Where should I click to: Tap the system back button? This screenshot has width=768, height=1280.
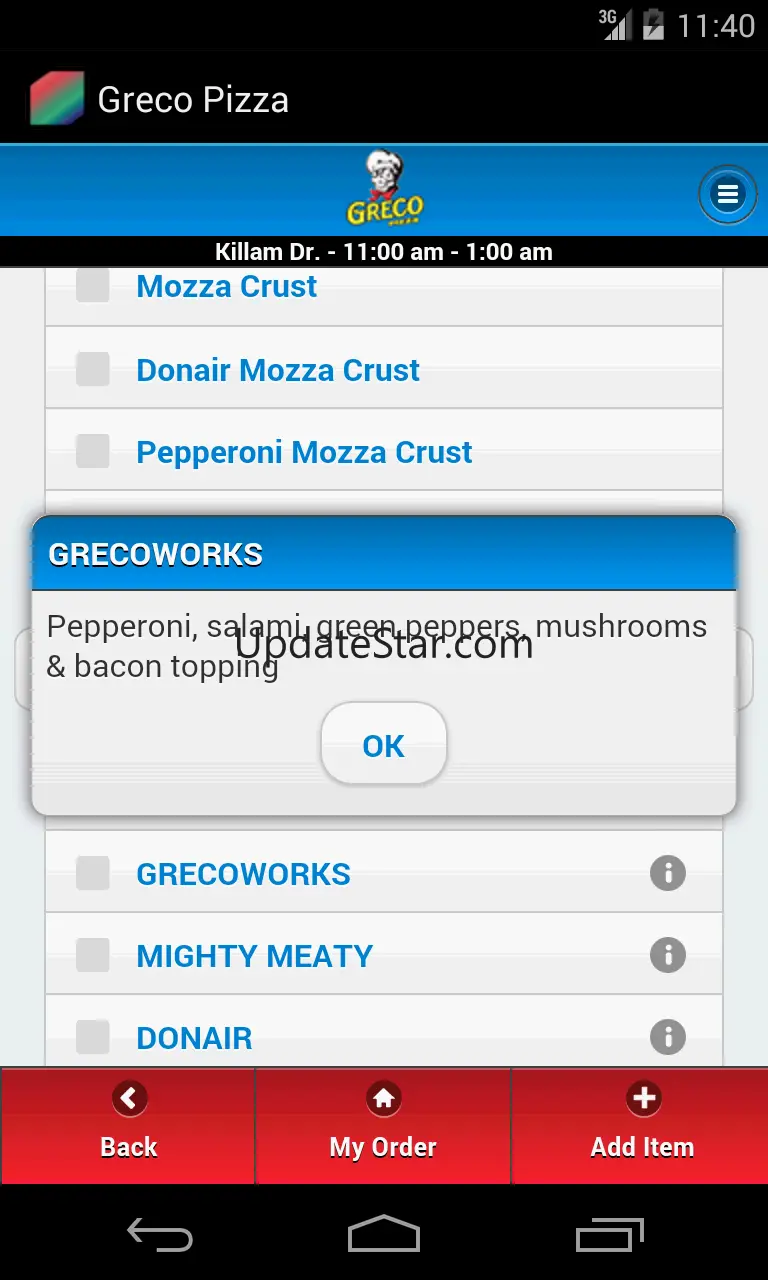[x=159, y=1235]
